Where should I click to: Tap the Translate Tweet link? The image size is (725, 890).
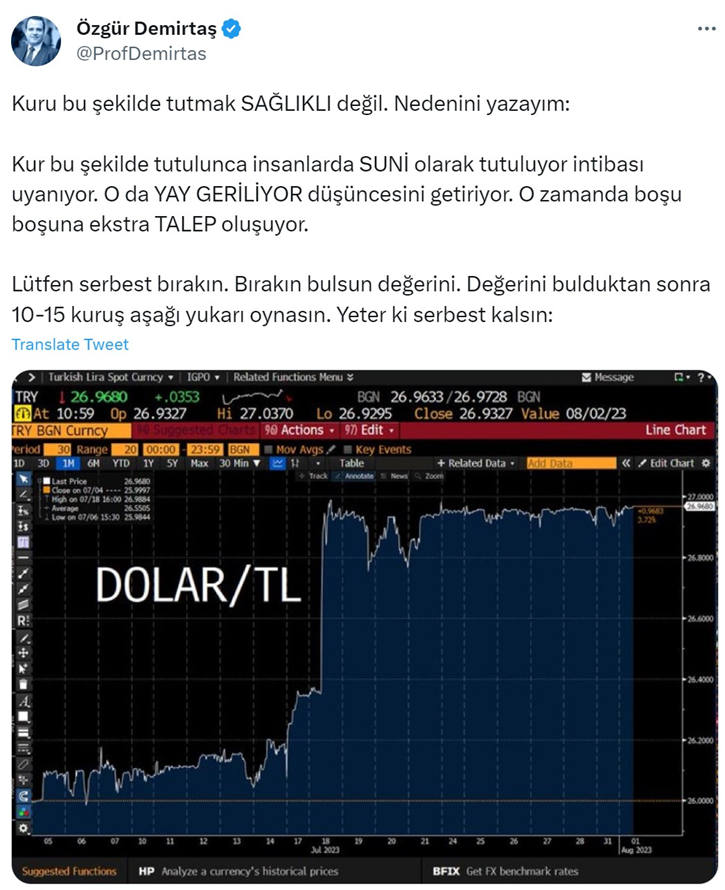click(x=70, y=344)
